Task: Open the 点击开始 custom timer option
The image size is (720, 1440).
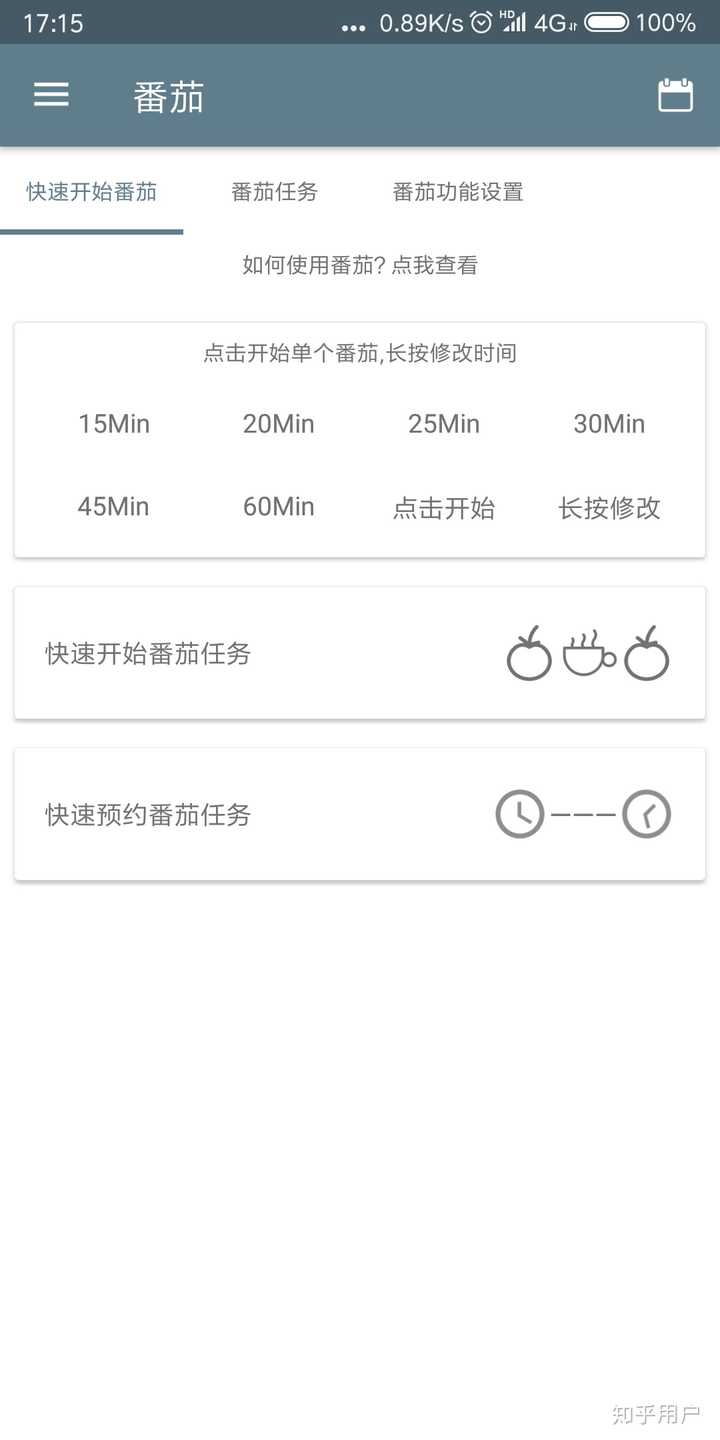Action: [443, 508]
